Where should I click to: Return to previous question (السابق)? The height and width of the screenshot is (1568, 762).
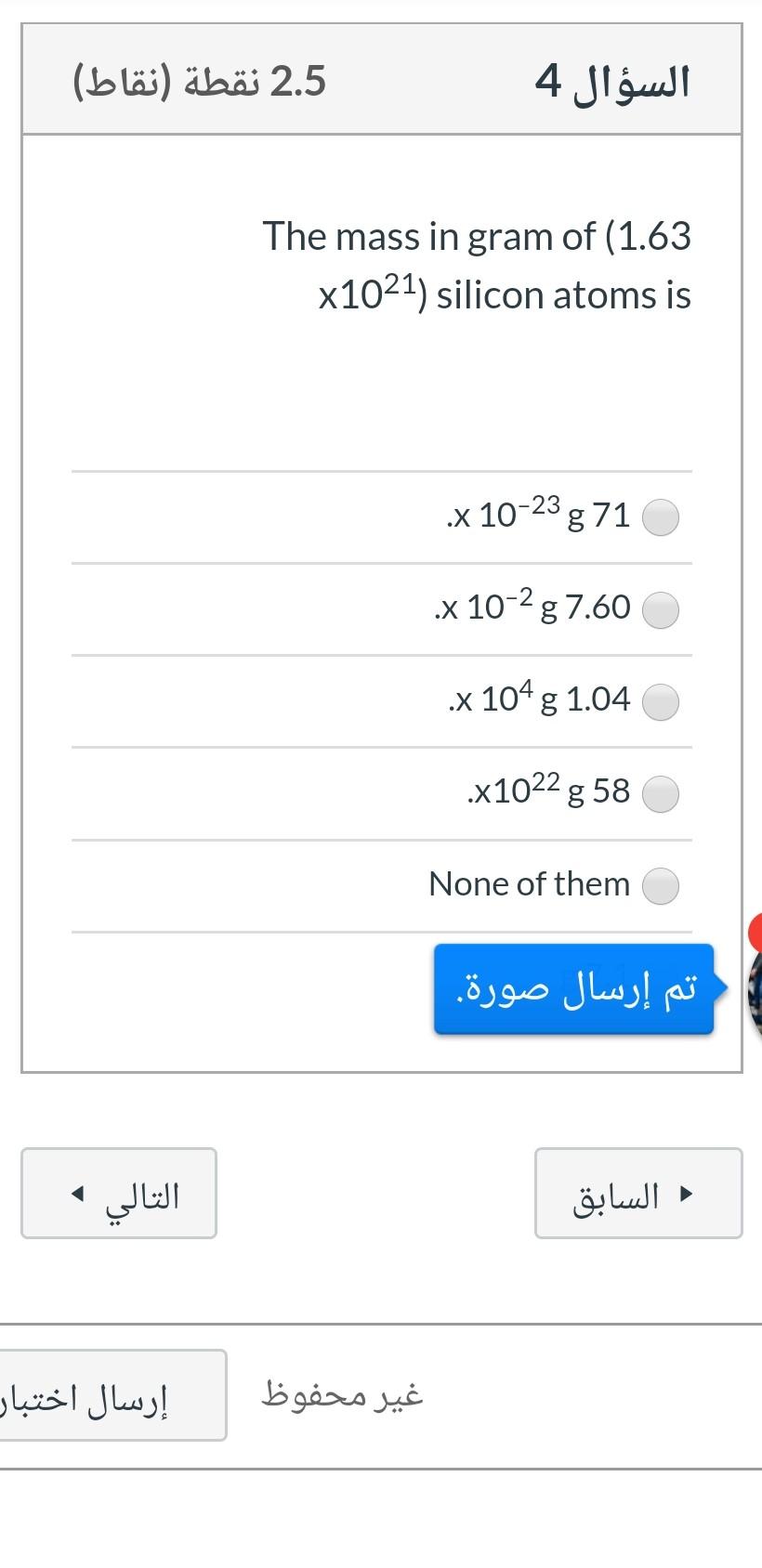[638, 1194]
